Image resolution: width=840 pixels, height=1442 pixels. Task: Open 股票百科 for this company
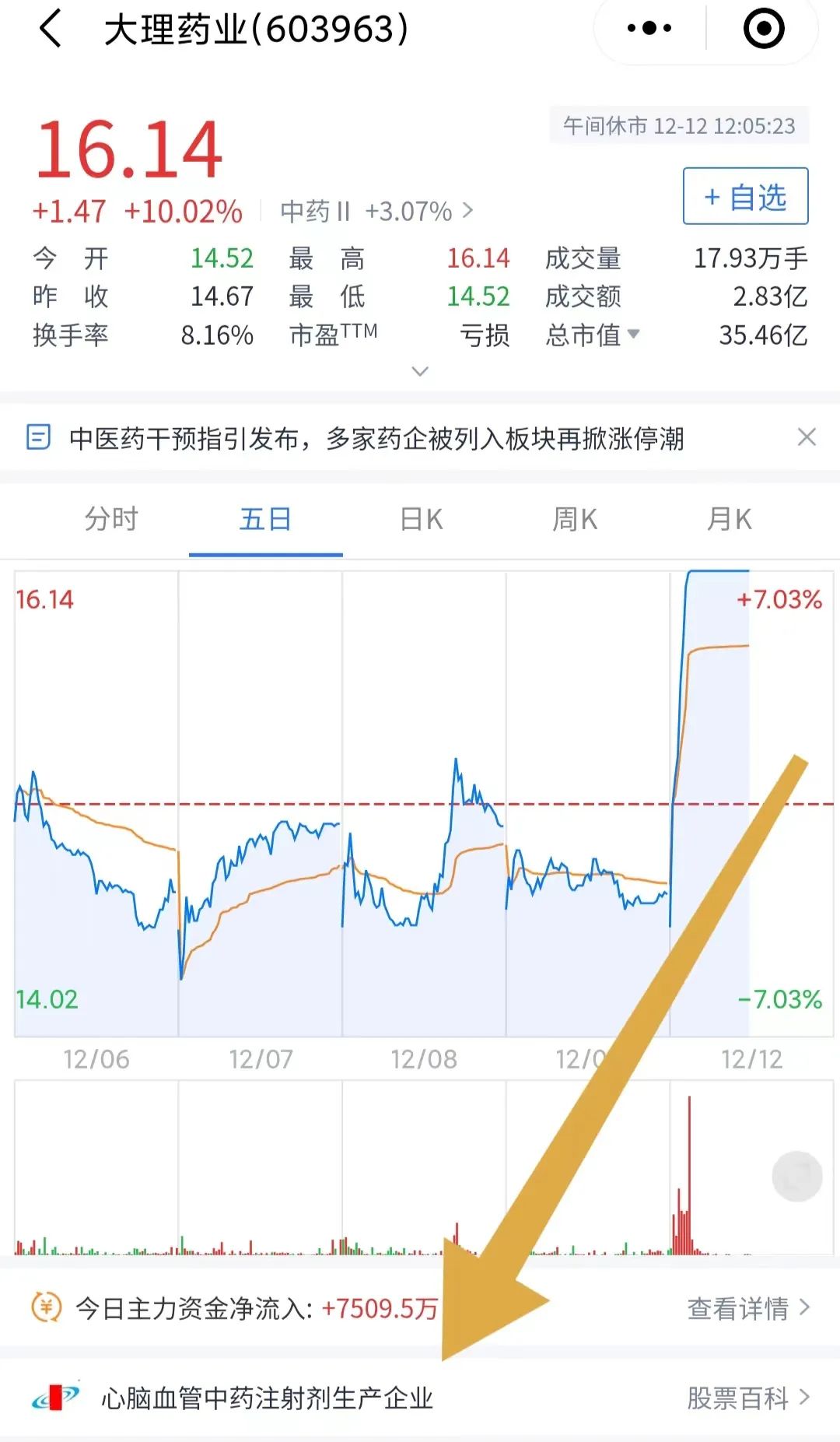tap(747, 1398)
